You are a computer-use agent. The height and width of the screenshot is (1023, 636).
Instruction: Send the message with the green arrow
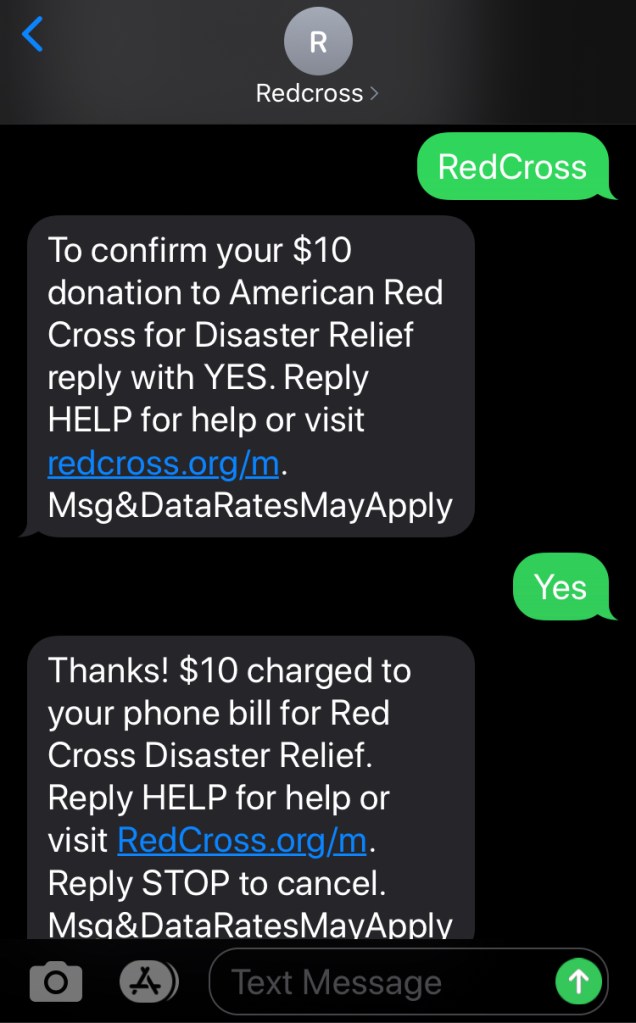coord(579,982)
